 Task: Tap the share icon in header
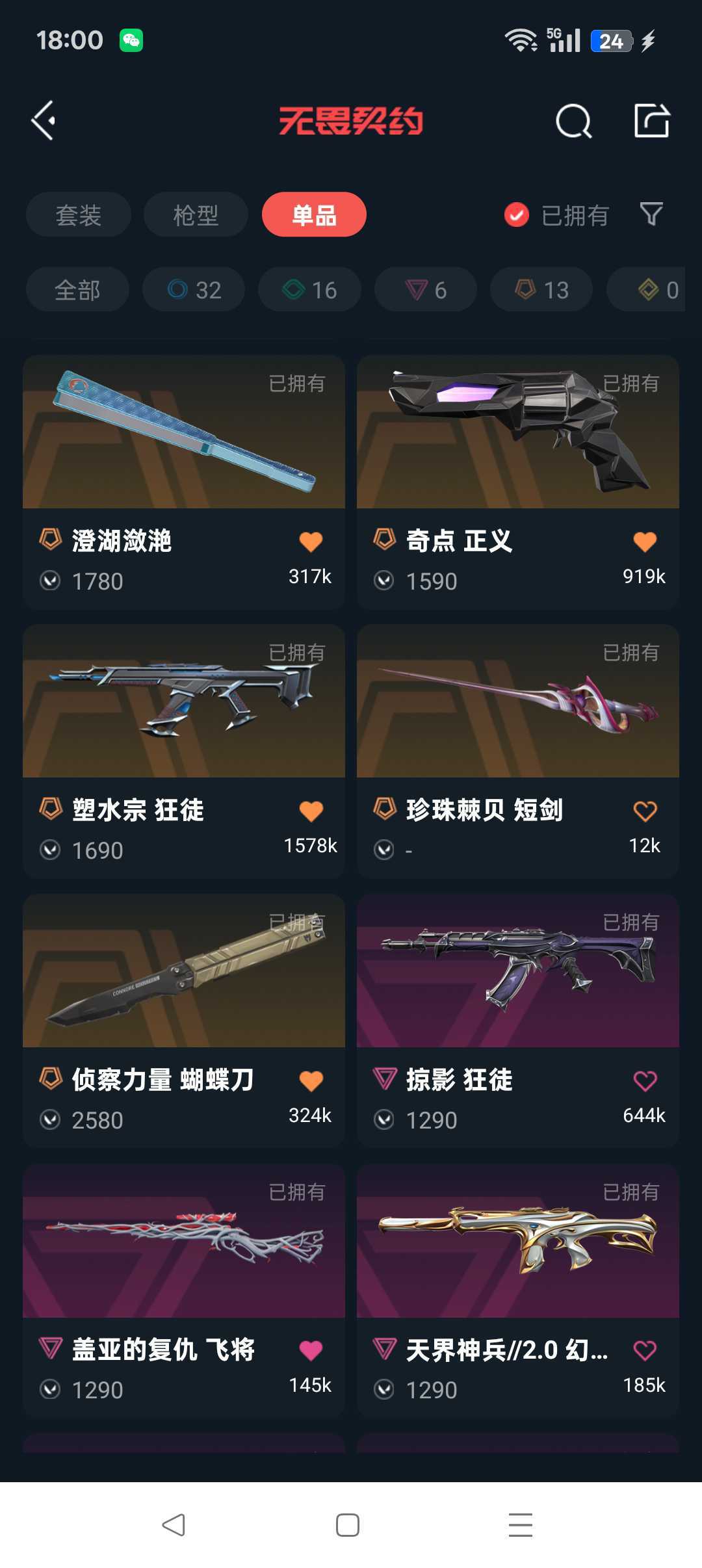(x=651, y=121)
